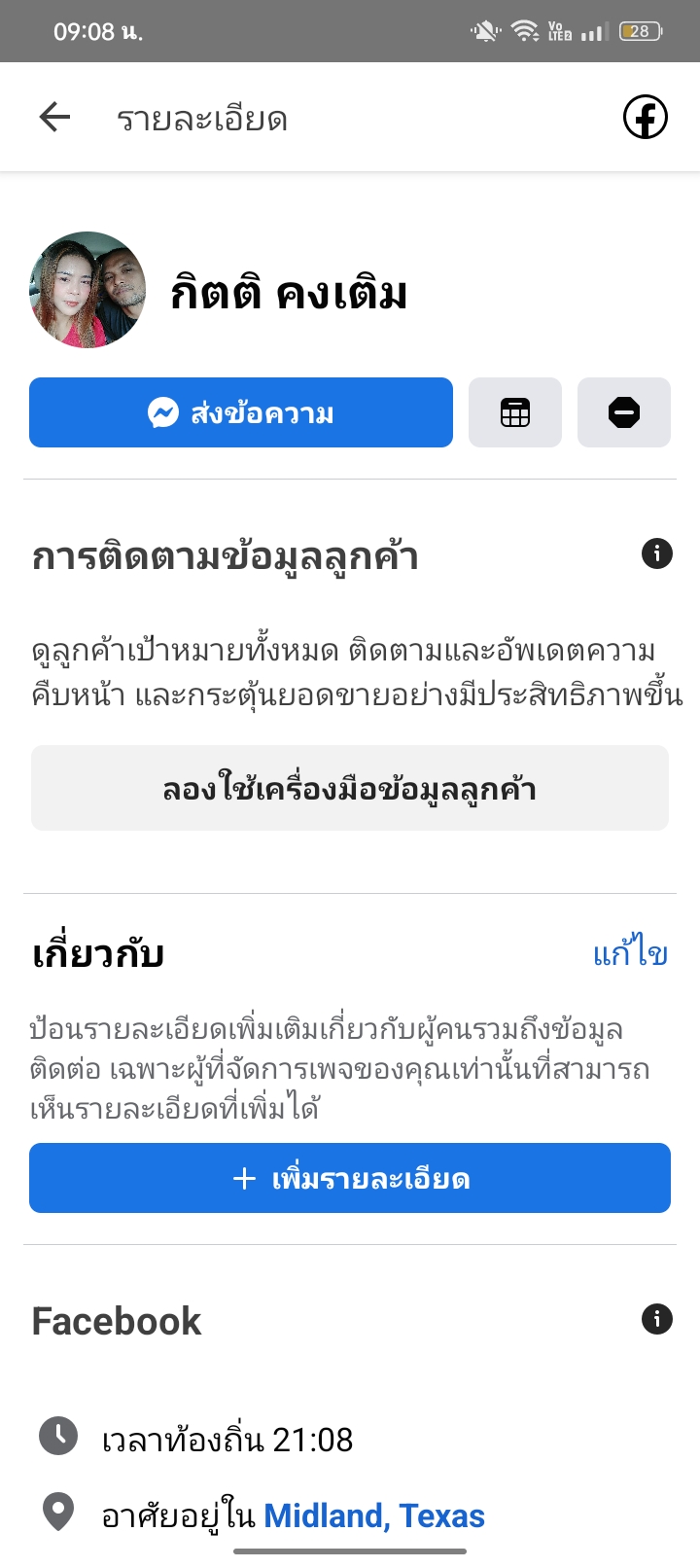Try ลองใช้เครื่องมือข้อมูลลูกค้า button

(x=350, y=788)
